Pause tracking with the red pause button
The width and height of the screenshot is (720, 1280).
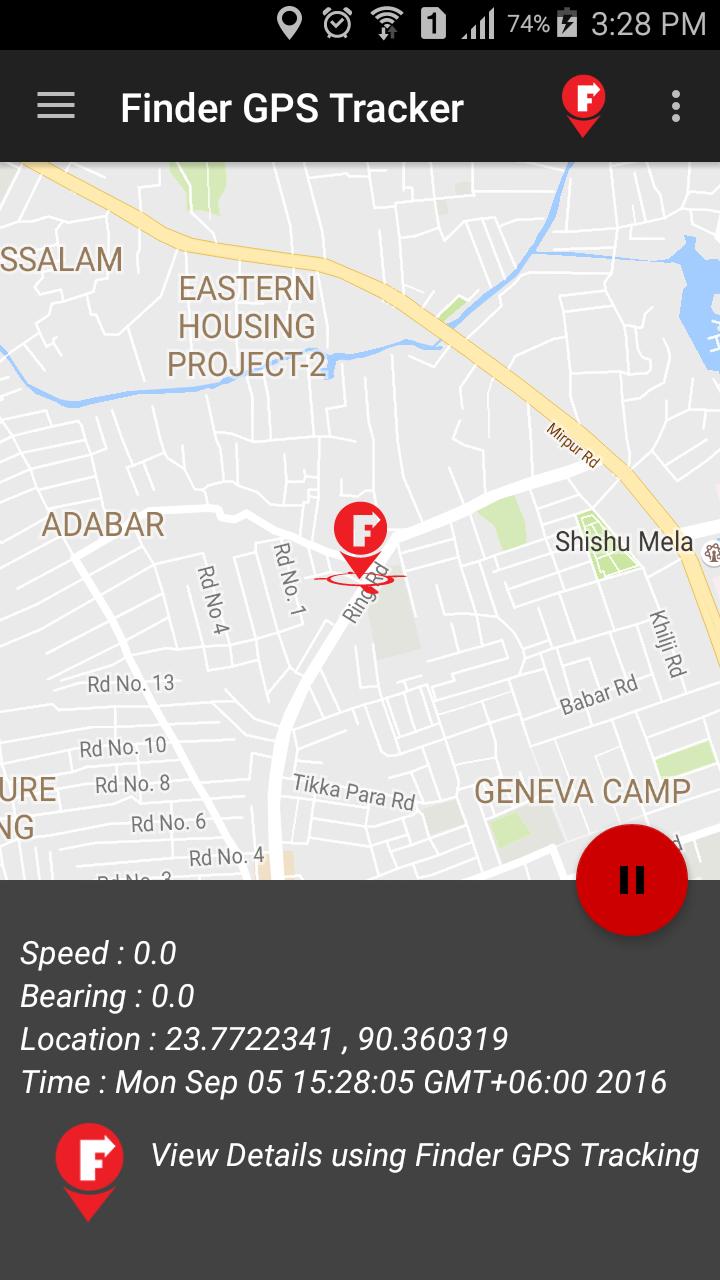[630, 878]
